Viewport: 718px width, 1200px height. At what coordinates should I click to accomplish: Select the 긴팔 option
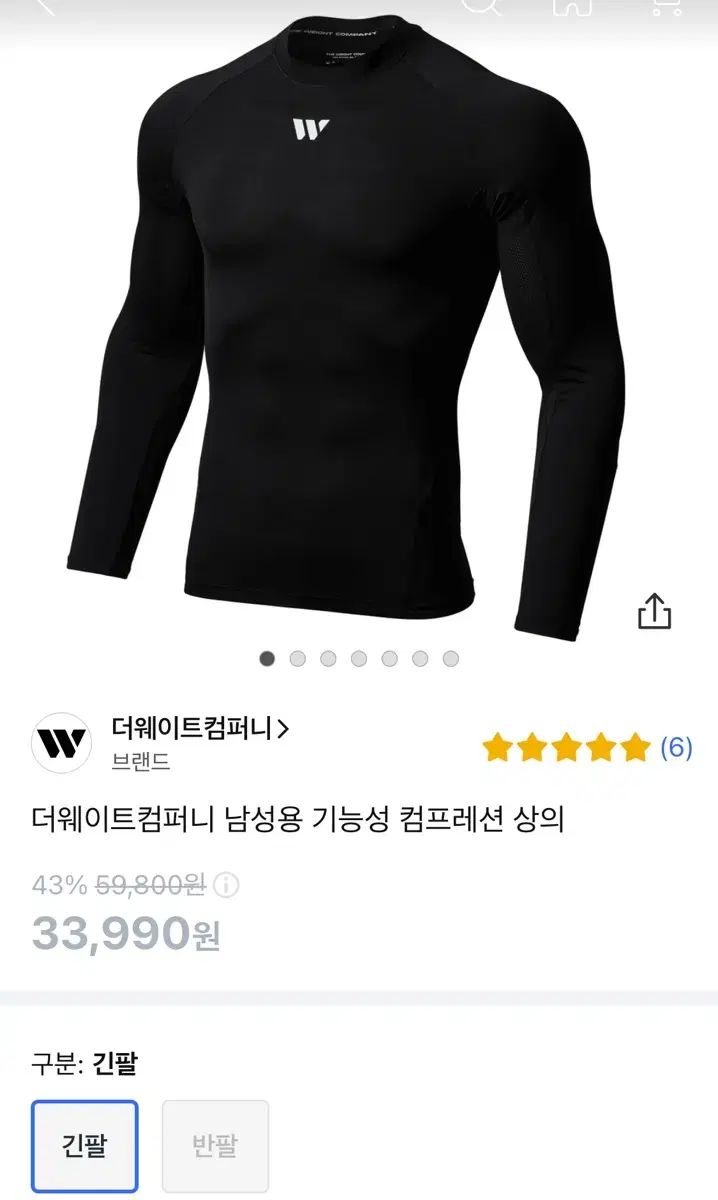pos(84,1145)
